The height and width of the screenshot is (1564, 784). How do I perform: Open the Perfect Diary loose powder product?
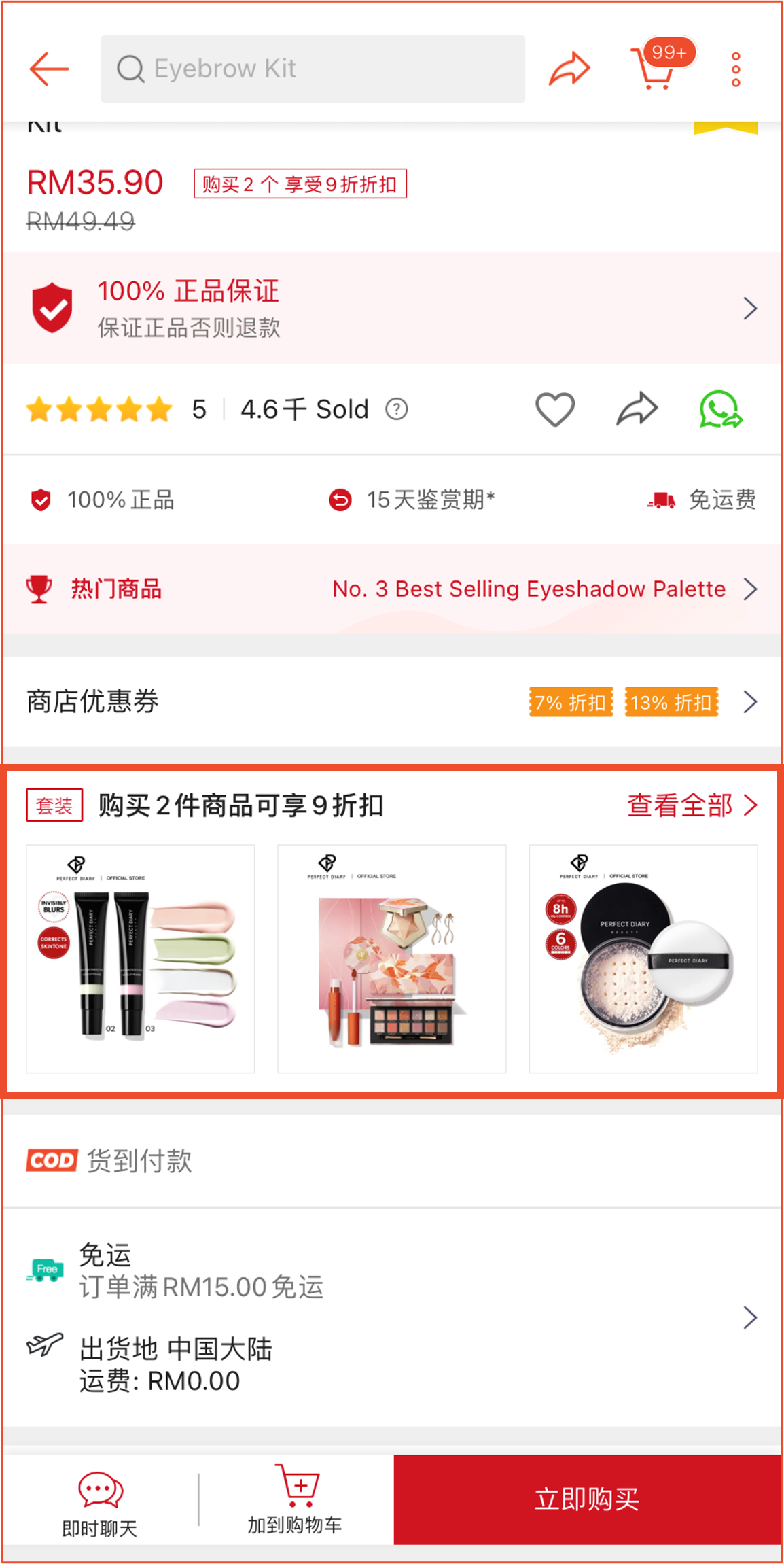[x=643, y=958]
